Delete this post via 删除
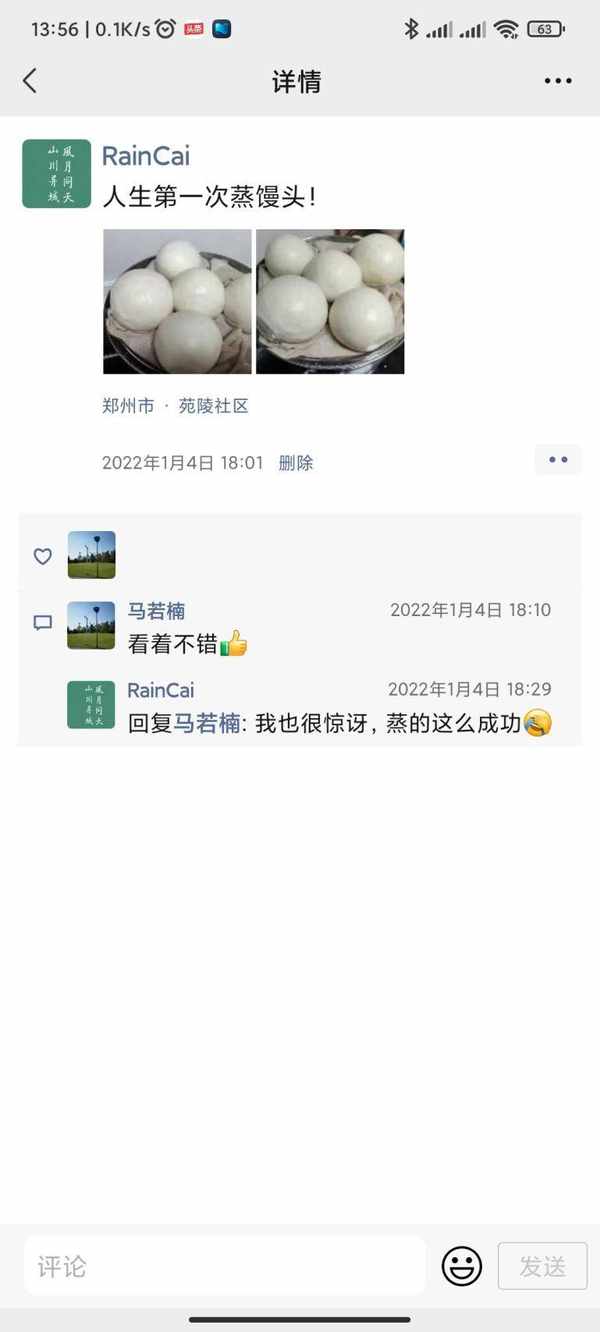600x1332 pixels. click(x=296, y=463)
